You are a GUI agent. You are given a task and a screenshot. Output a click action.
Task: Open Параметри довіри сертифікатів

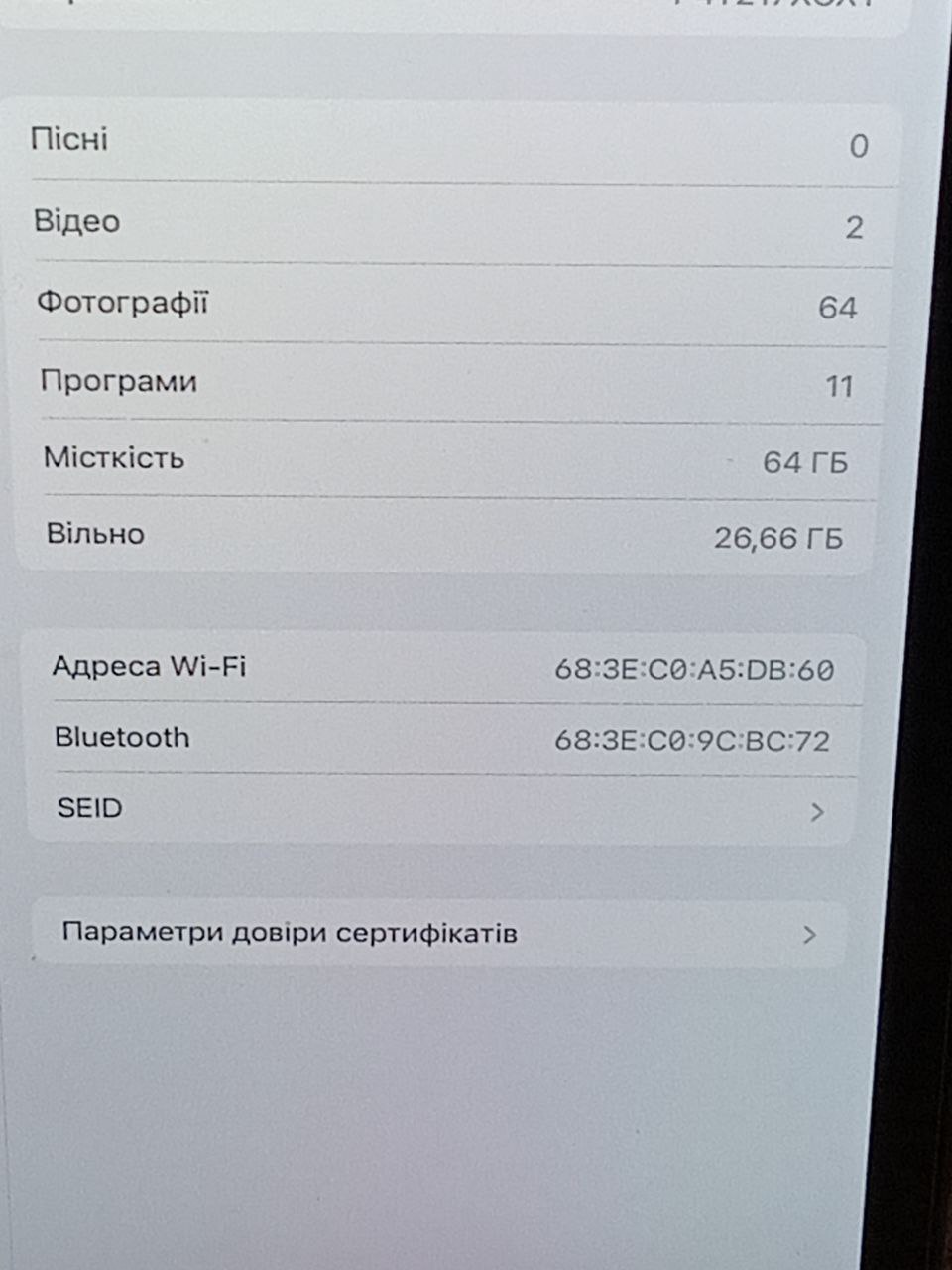pyautogui.click(x=438, y=934)
